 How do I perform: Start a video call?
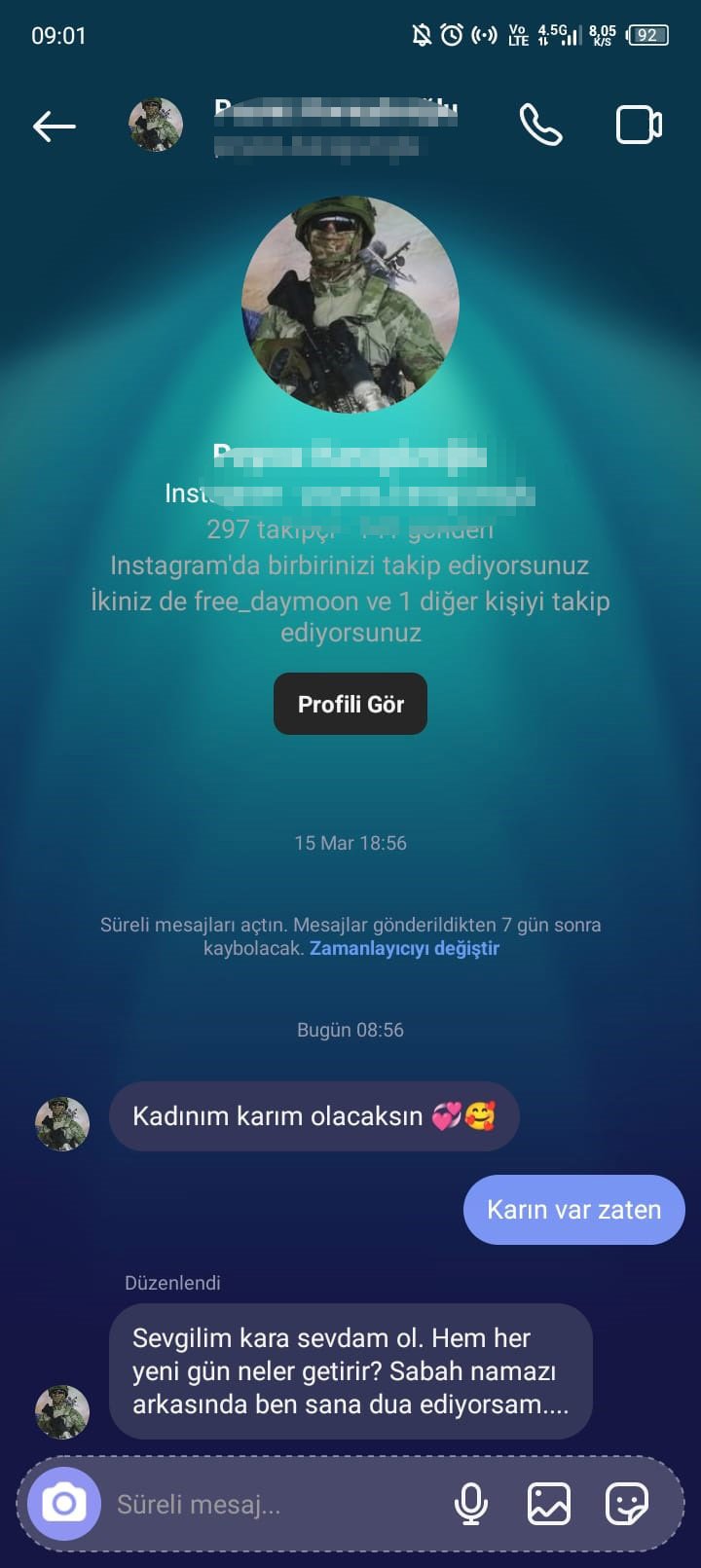(x=638, y=125)
